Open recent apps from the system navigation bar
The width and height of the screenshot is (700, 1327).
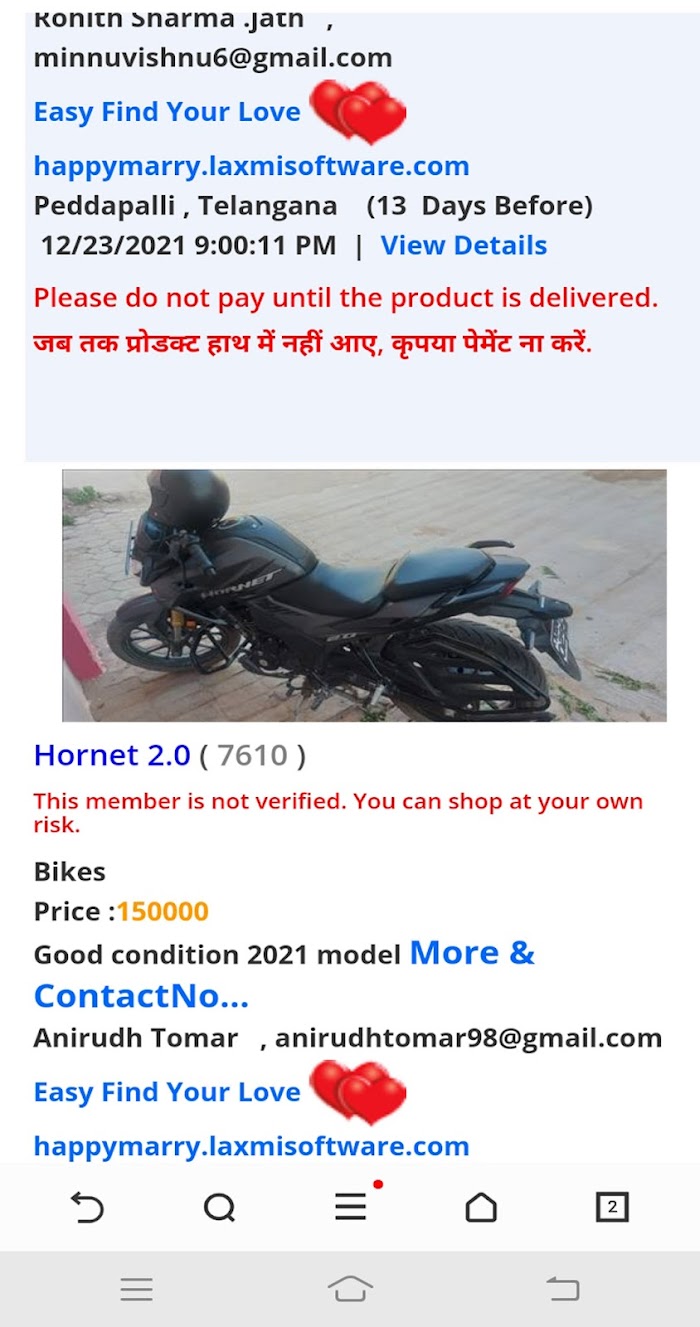tap(137, 1290)
